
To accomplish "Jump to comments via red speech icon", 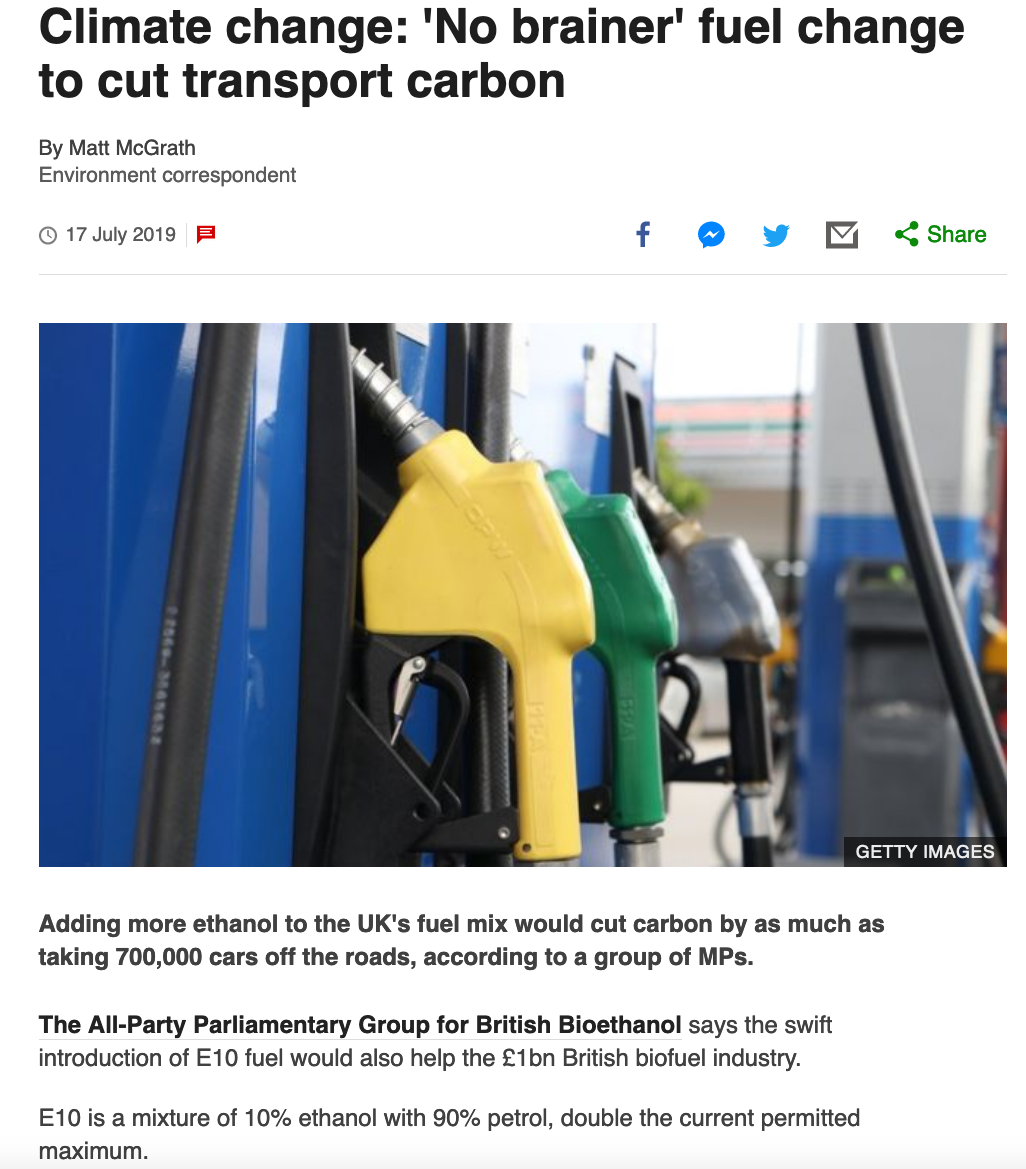I will 206,235.
